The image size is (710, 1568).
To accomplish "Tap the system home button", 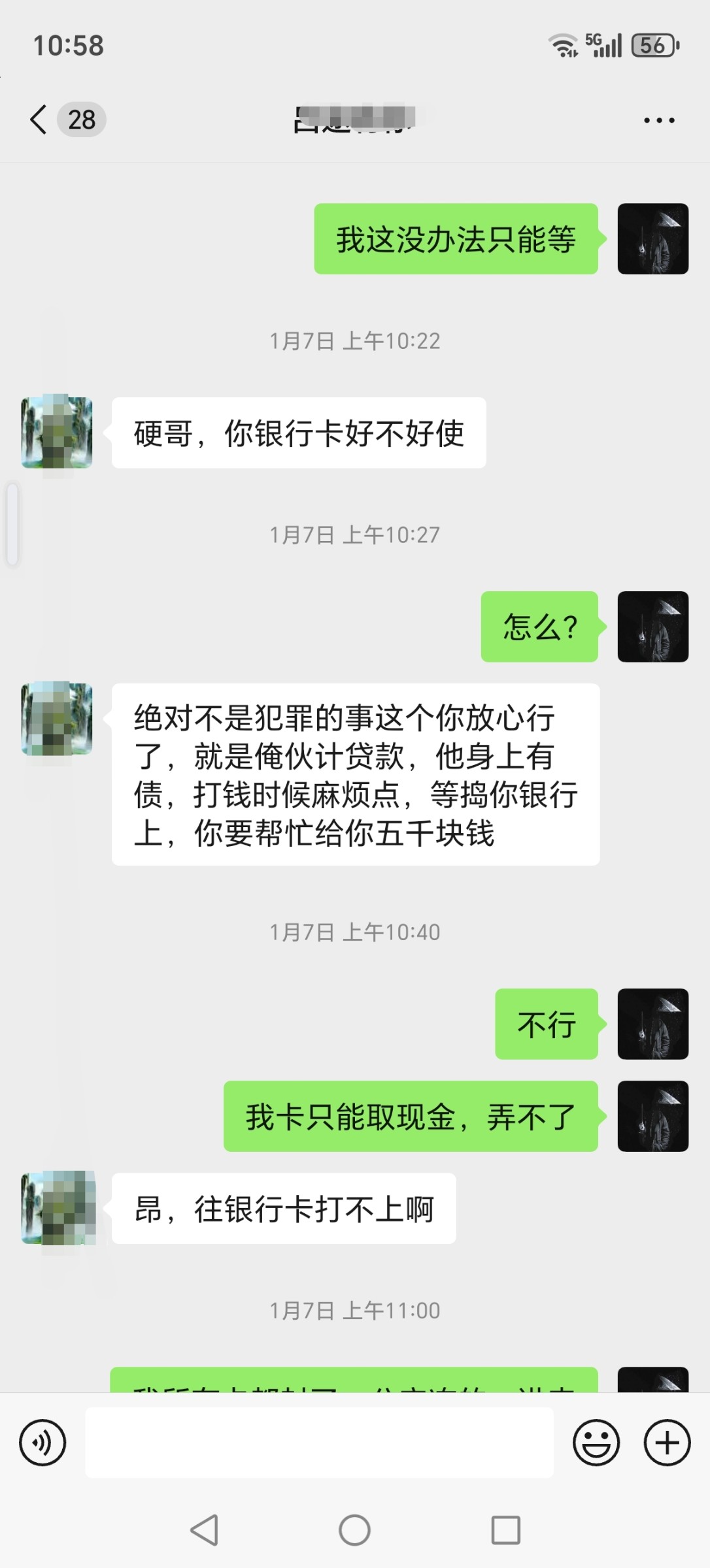I will click(x=354, y=1530).
